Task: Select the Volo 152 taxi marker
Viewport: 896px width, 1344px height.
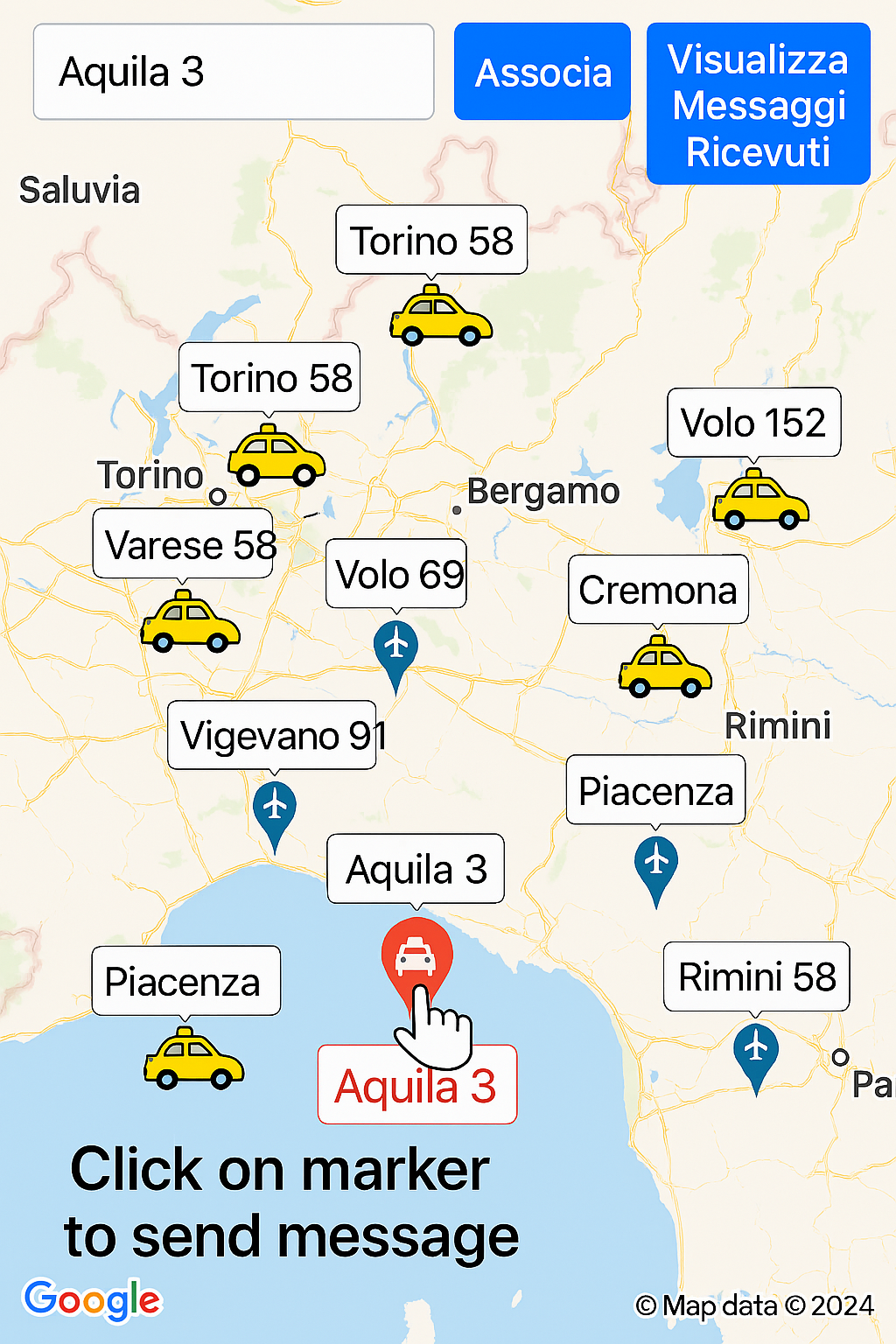Action: [x=760, y=500]
